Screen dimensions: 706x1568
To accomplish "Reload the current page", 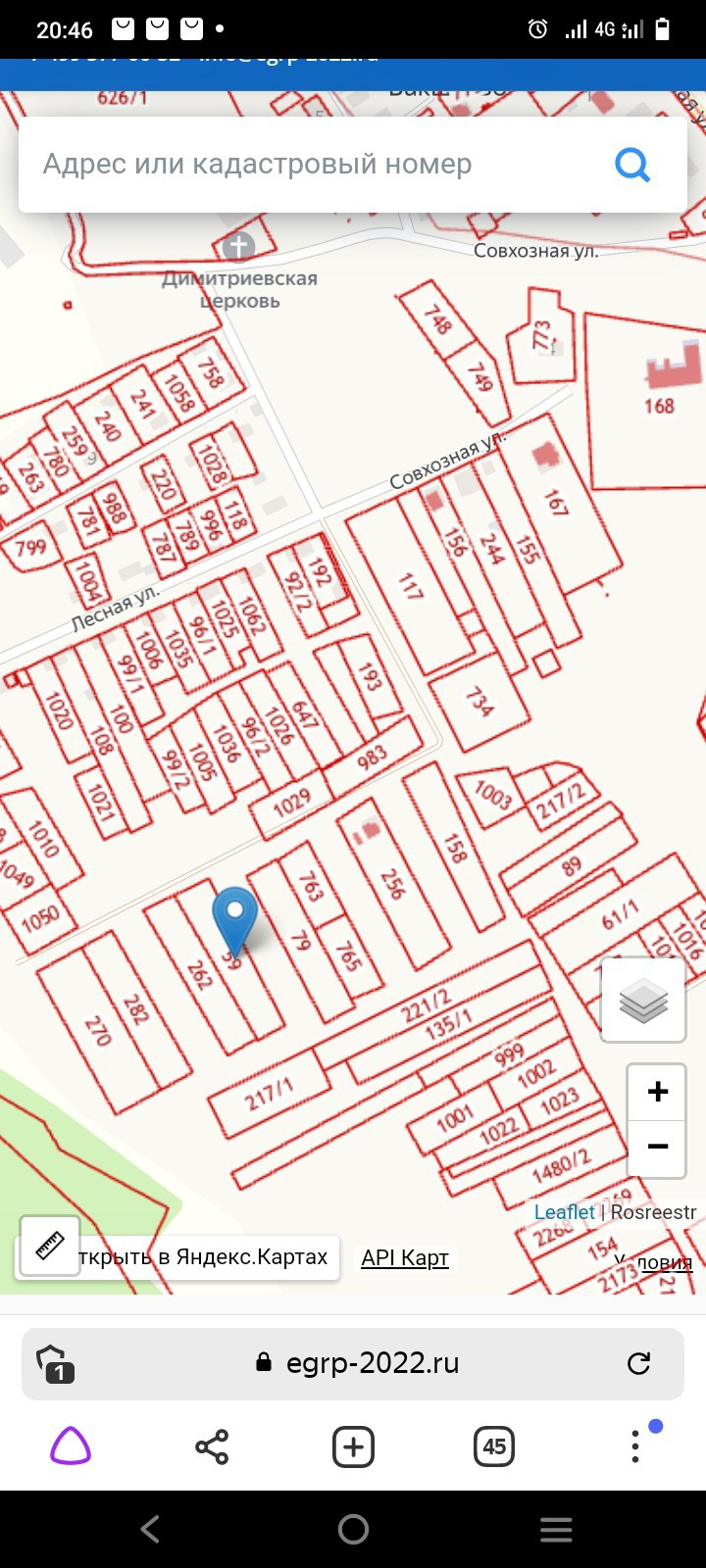I will tap(638, 1363).
